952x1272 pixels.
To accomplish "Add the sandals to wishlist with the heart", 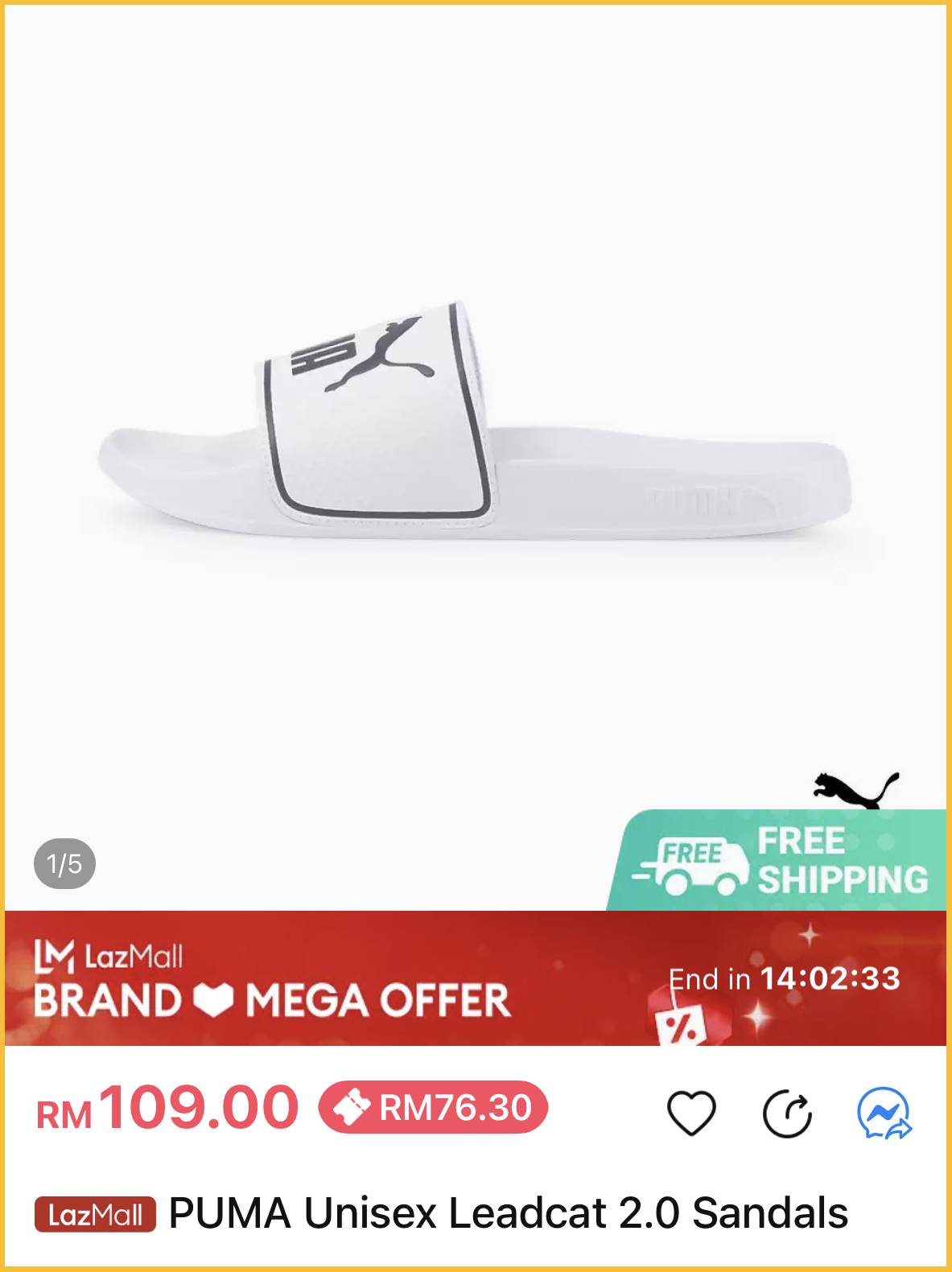I will point(691,1114).
